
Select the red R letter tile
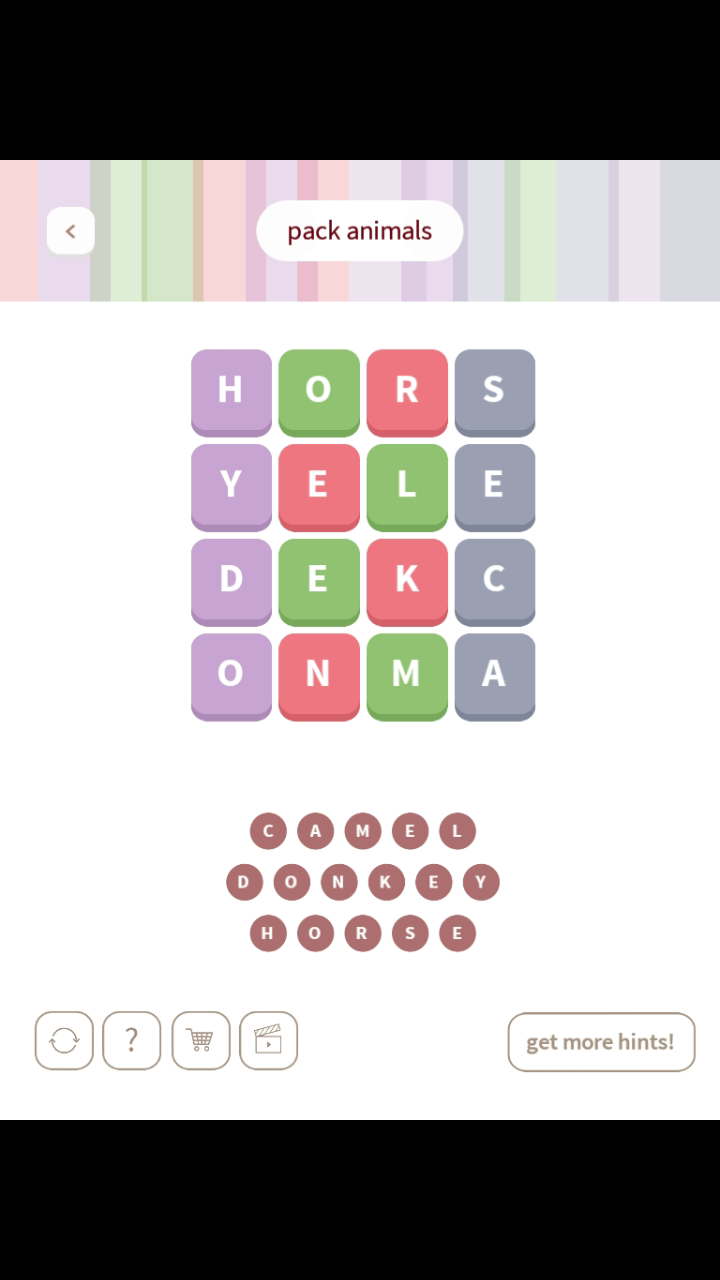coord(406,389)
